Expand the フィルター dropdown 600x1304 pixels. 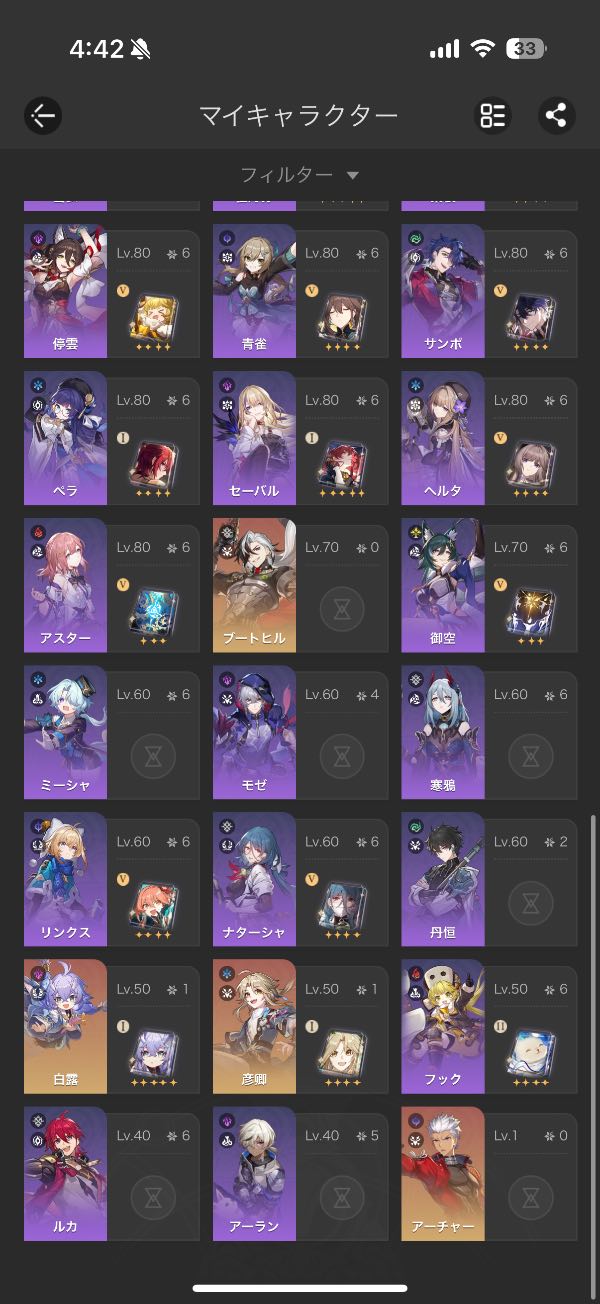[300, 175]
